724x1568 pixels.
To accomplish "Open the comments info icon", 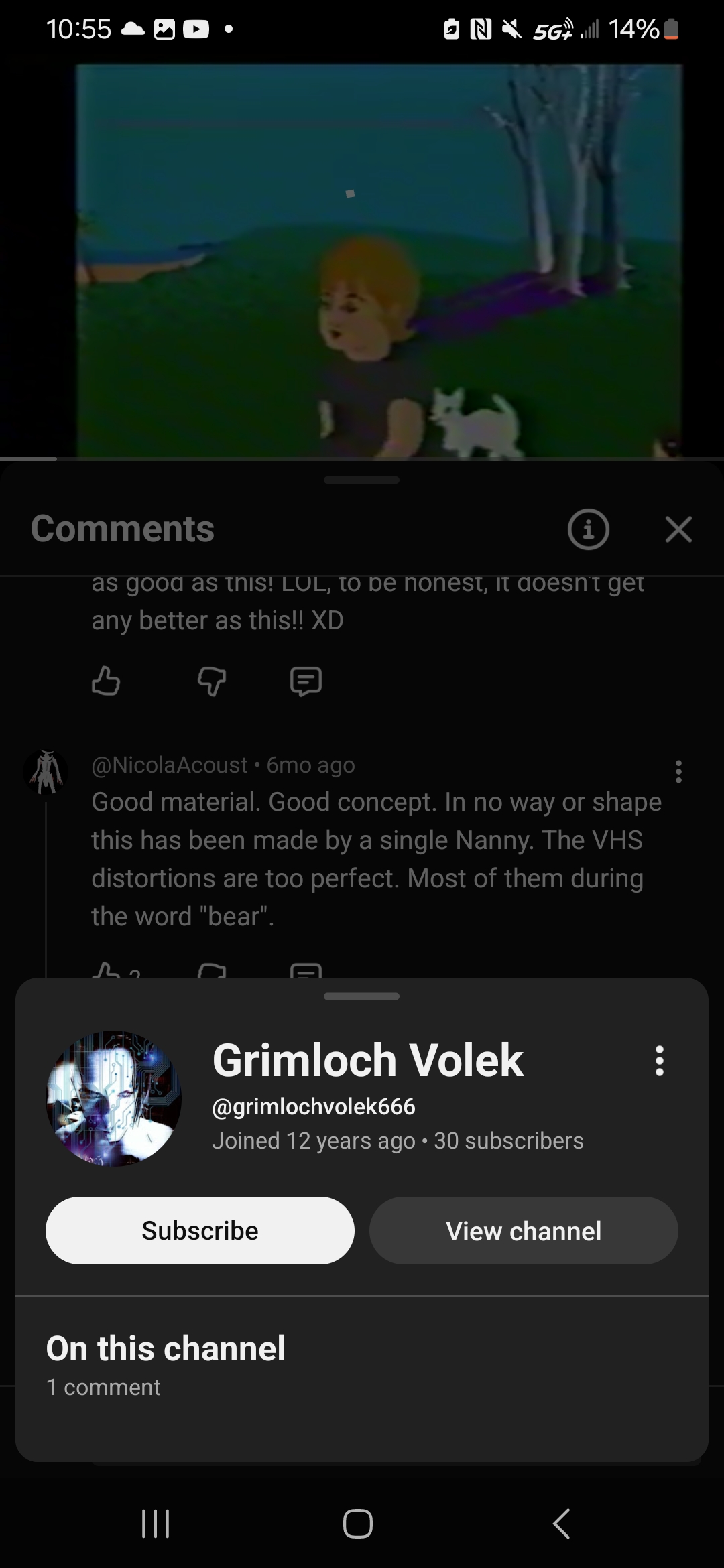I will (x=588, y=529).
